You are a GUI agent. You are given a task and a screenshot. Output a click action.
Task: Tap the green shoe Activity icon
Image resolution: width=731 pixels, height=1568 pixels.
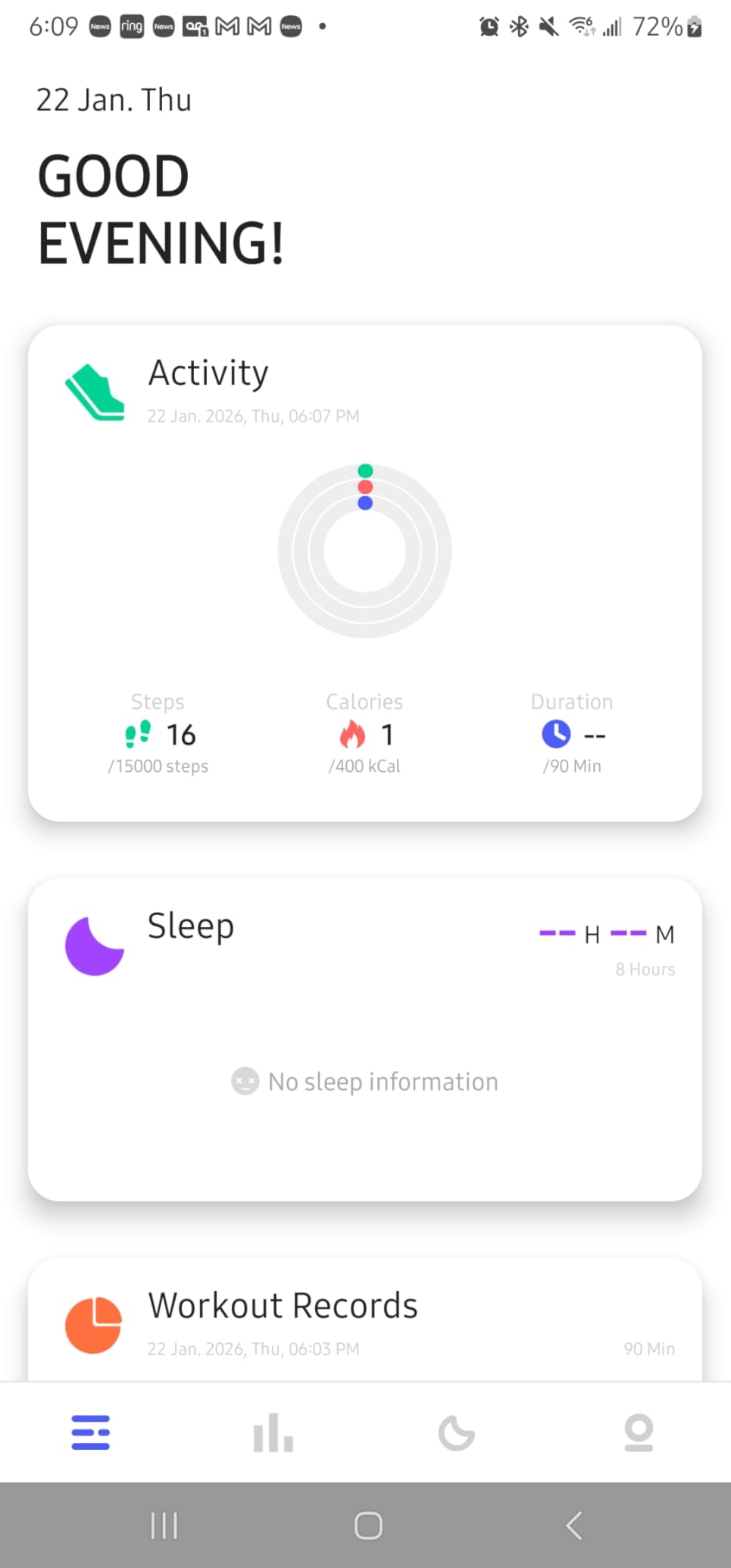(95, 391)
